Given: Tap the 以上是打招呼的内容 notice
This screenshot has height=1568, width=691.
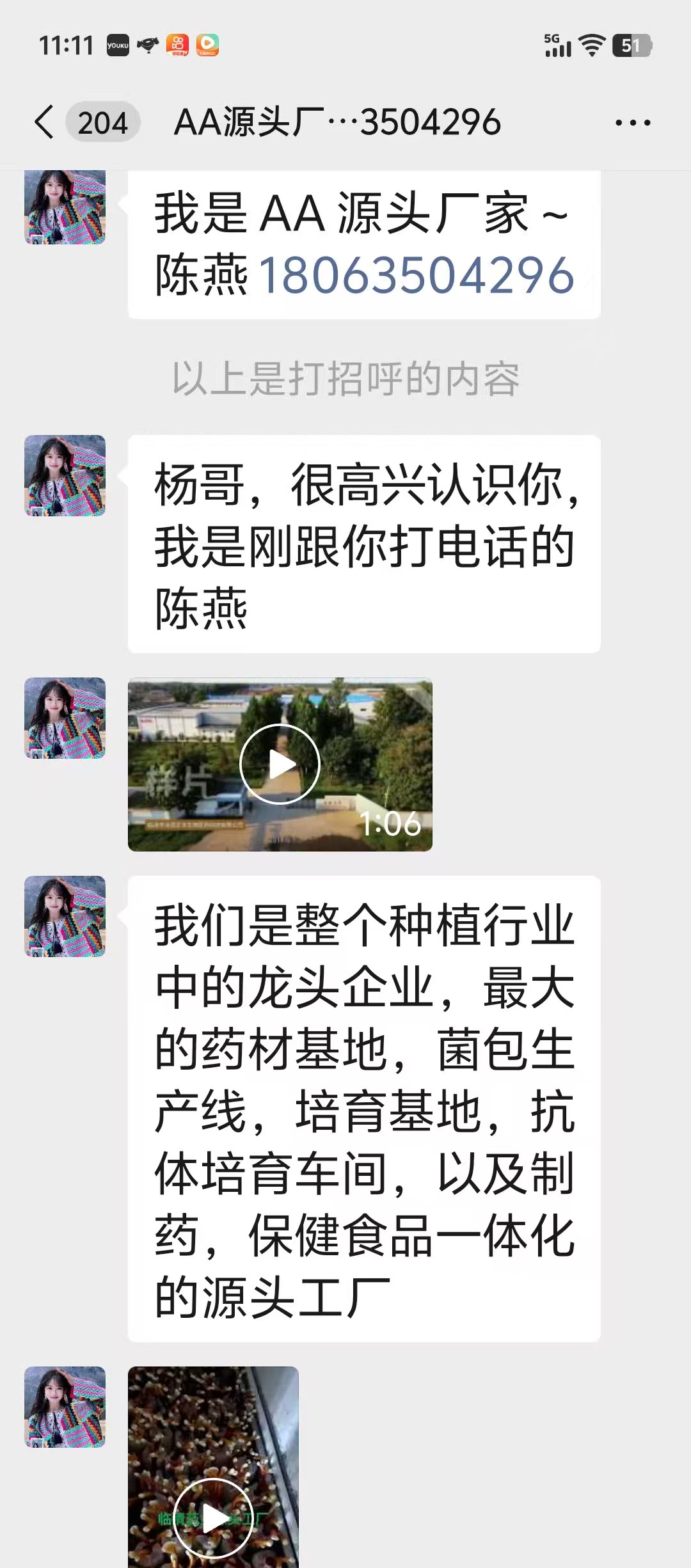Looking at the screenshot, I should (345, 378).
